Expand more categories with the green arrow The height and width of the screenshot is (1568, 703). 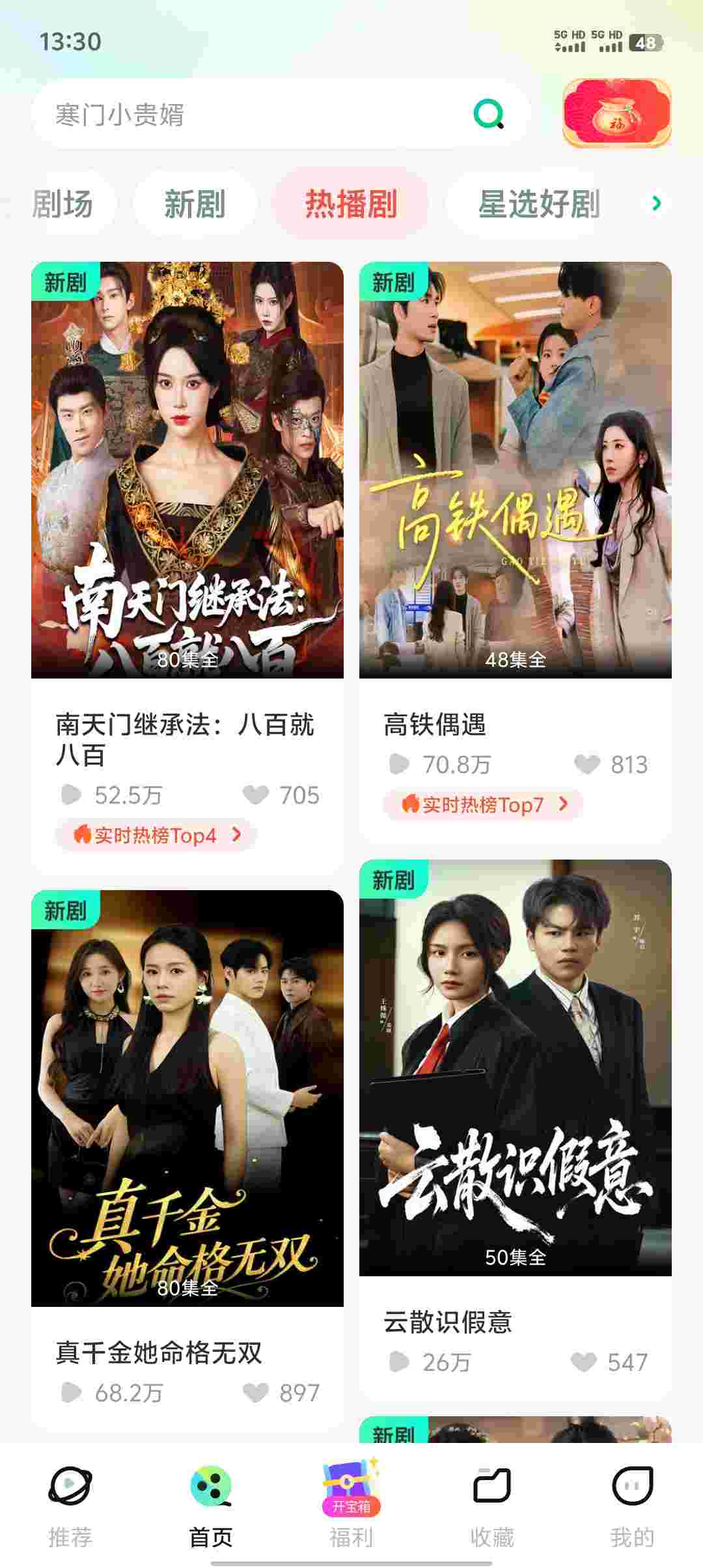(656, 204)
